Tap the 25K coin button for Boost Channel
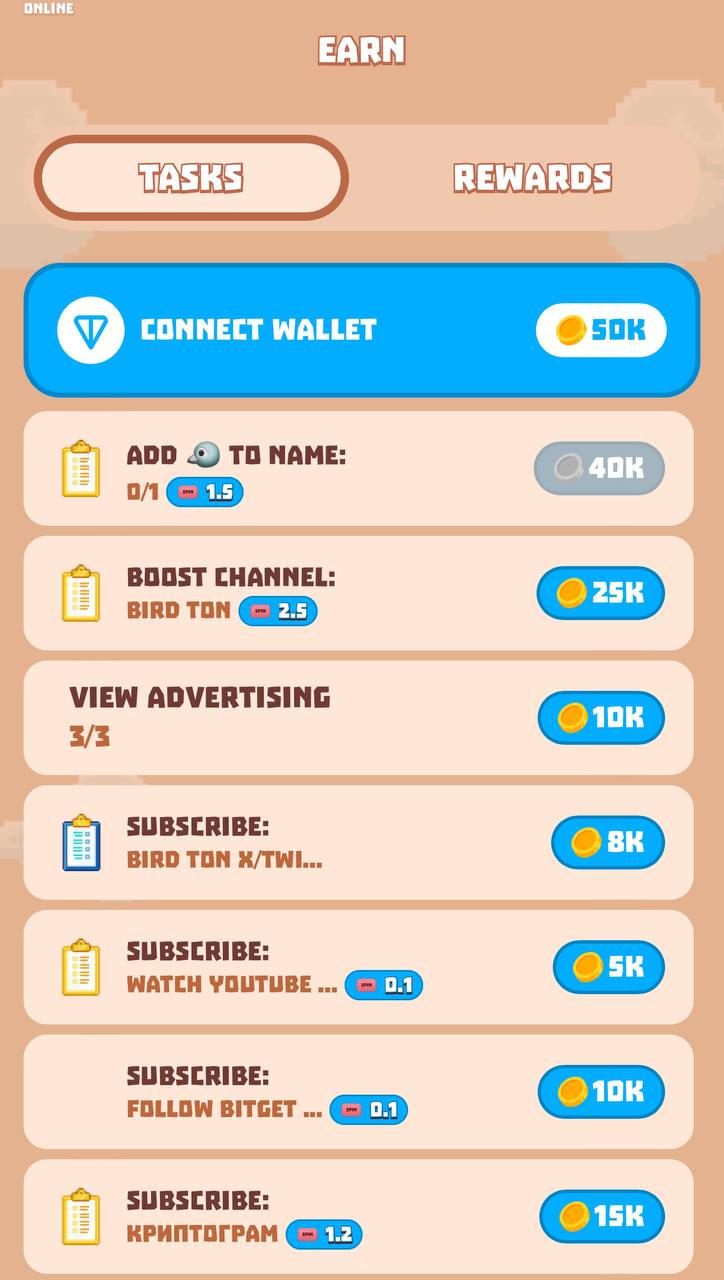Viewport: 724px width, 1280px height. pyautogui.click(x=601, y=593)
